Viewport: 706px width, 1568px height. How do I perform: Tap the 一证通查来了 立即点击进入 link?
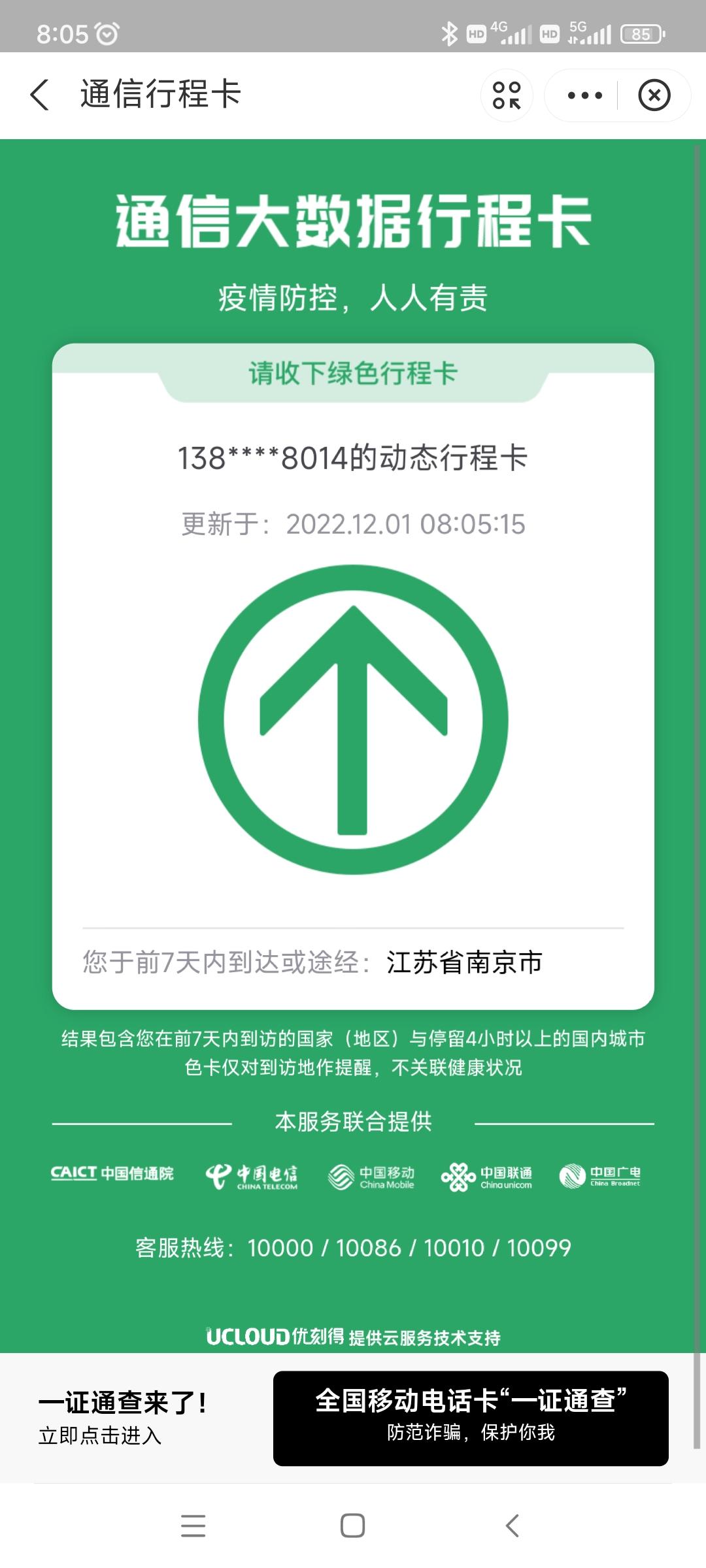123,1418
